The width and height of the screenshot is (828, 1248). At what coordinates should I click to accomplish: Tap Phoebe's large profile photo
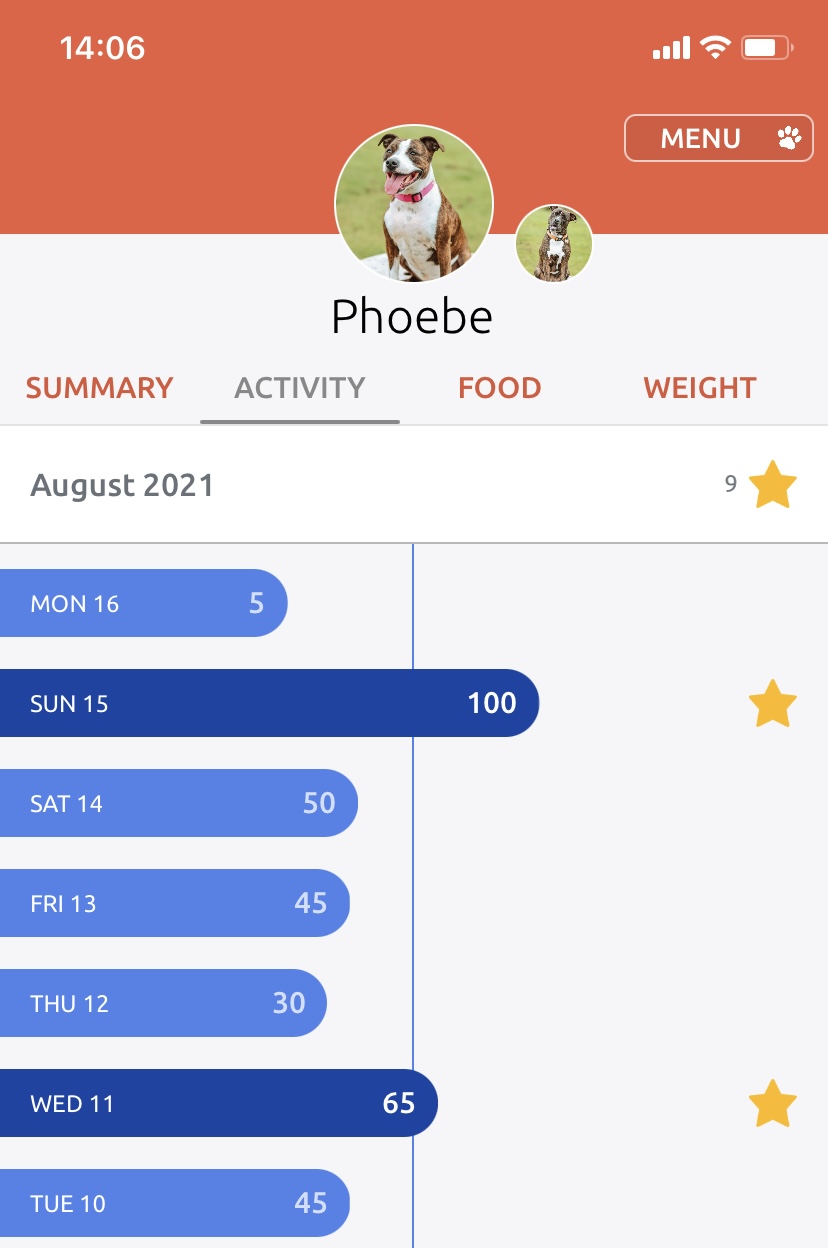[x=414, y=204]
